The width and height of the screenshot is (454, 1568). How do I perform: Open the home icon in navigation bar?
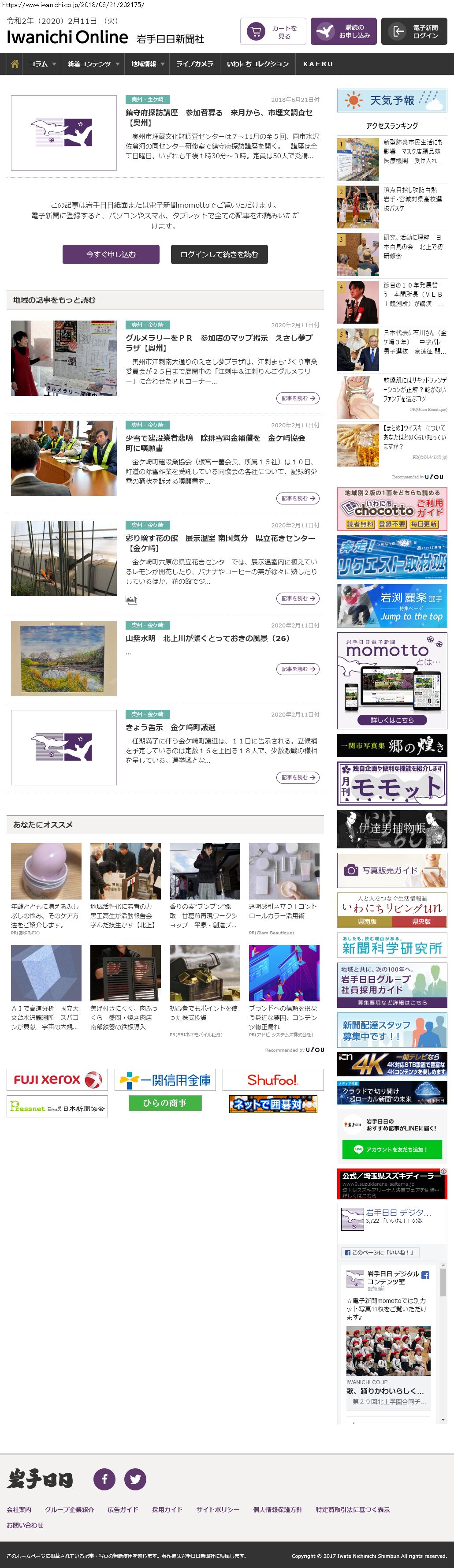coord(15,64)
